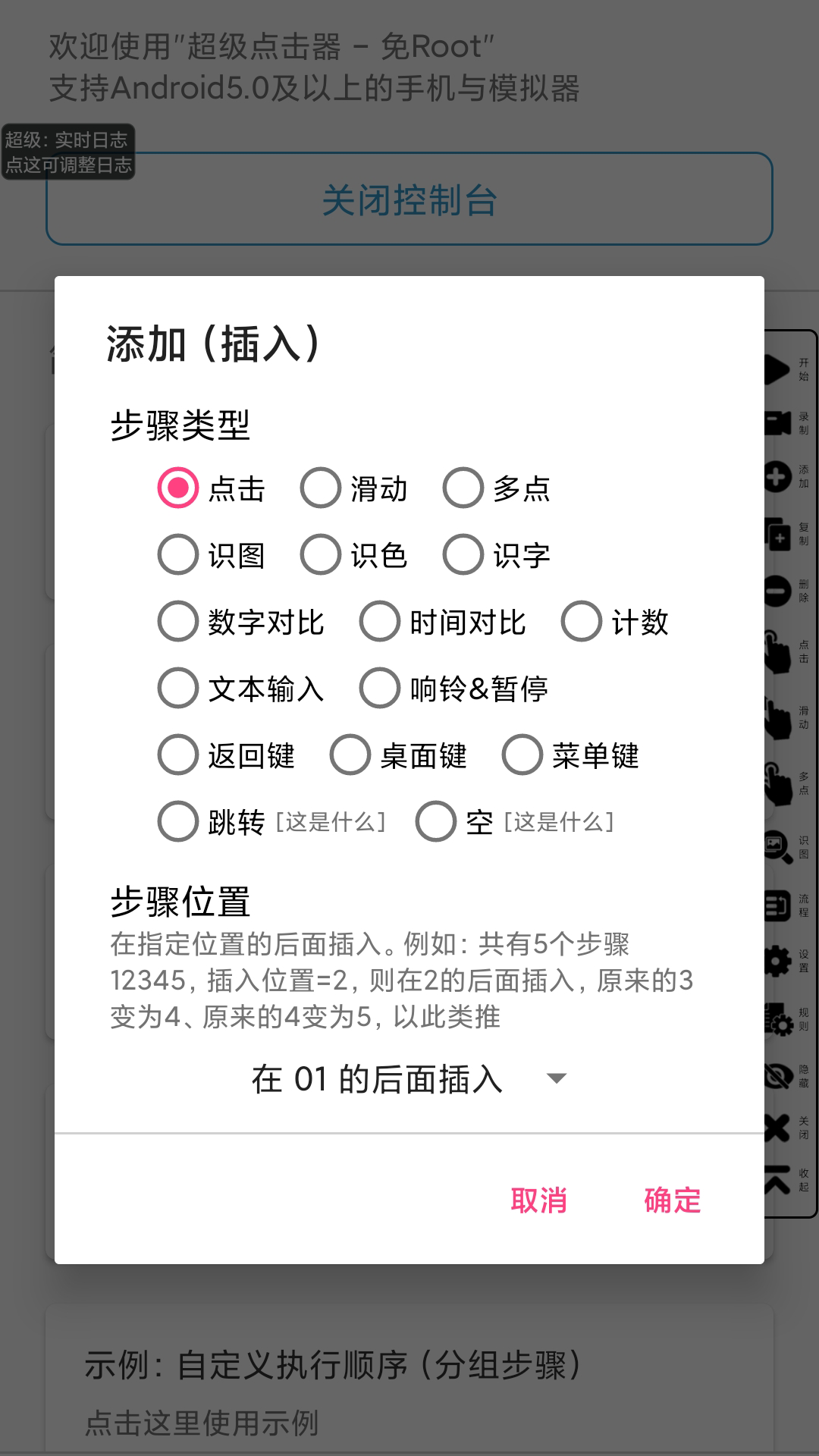Choose 识图 as step type
819x1456 pixels.
click(178, 555)
